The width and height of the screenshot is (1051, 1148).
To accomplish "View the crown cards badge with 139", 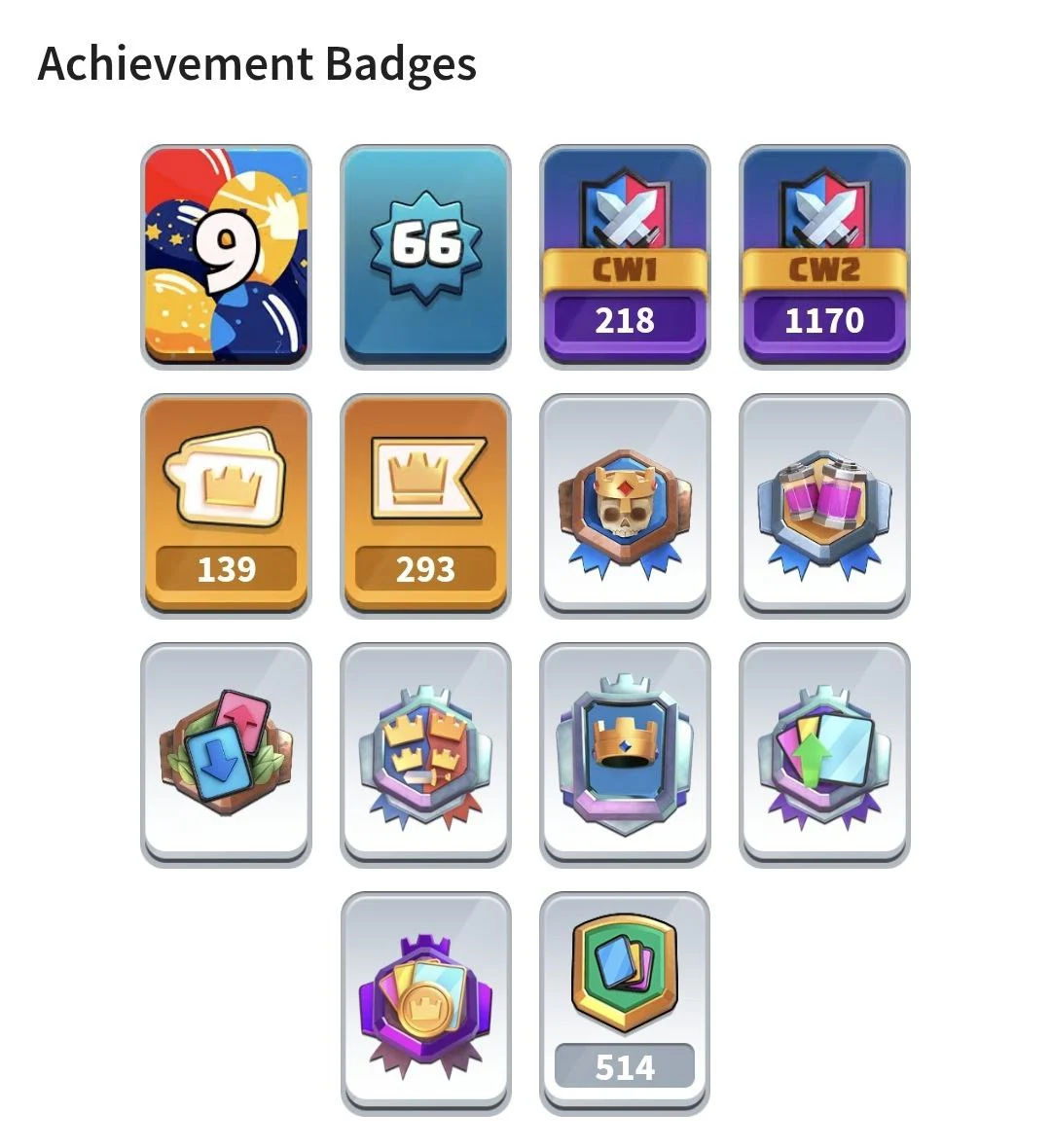I will [x=226, y=506].
